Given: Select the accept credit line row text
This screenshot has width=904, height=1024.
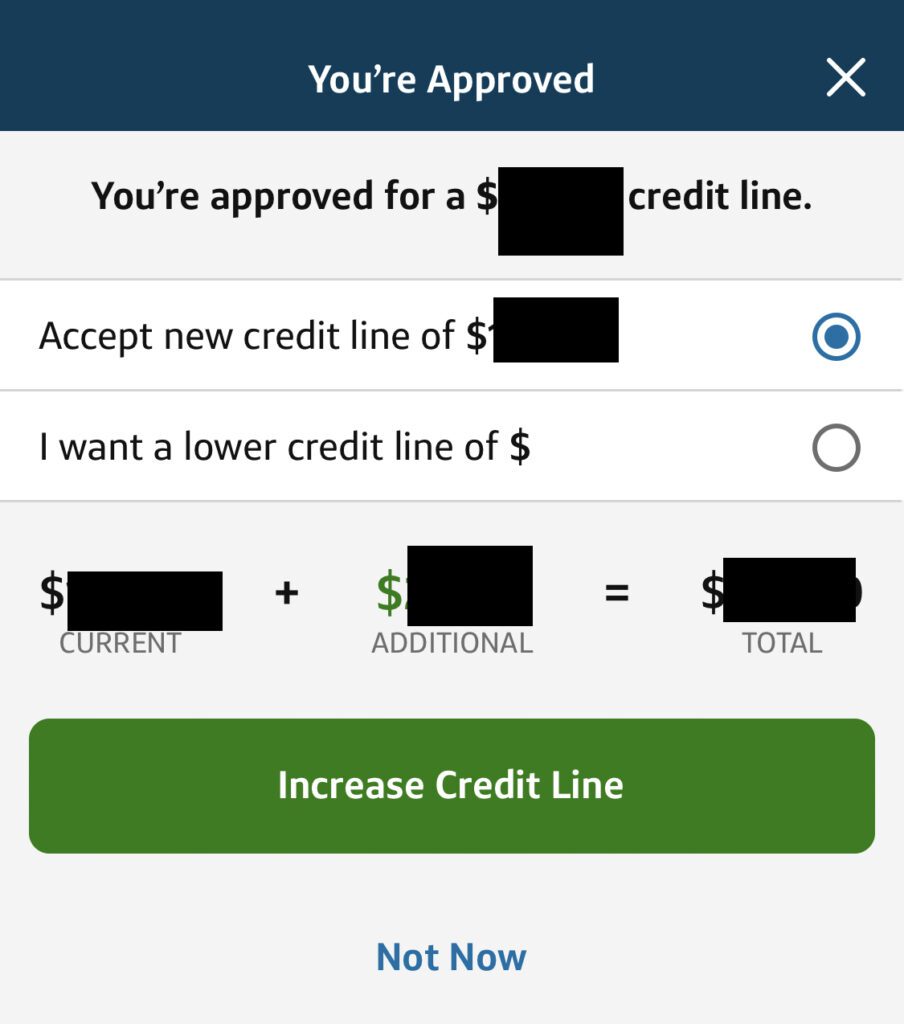Looking at the screenshot, I should (x=260, y=336).
